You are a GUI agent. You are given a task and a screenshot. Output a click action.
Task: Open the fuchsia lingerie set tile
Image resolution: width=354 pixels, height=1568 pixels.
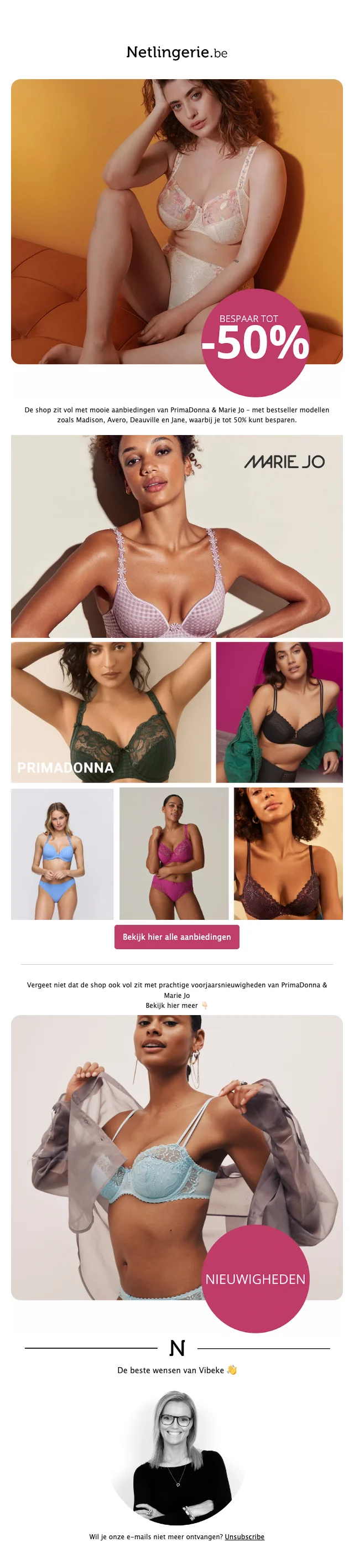pos(174,853)
